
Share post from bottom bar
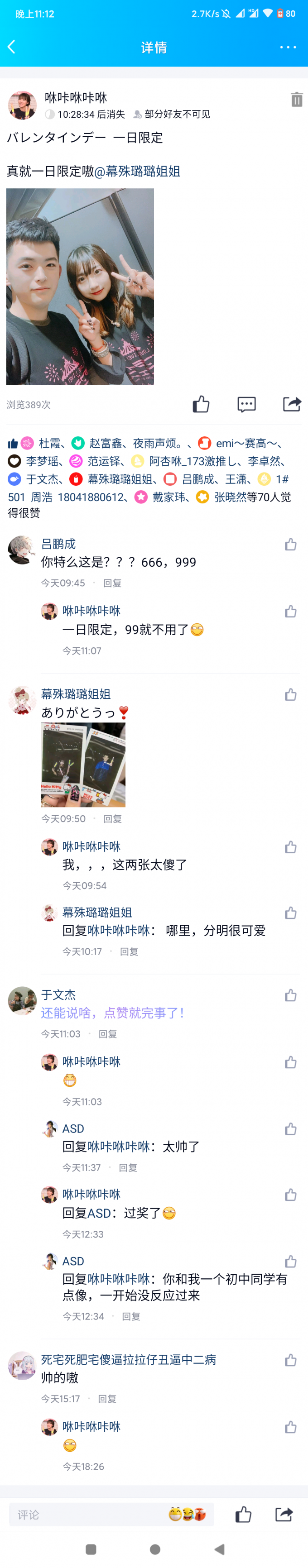coord(284,1514)
